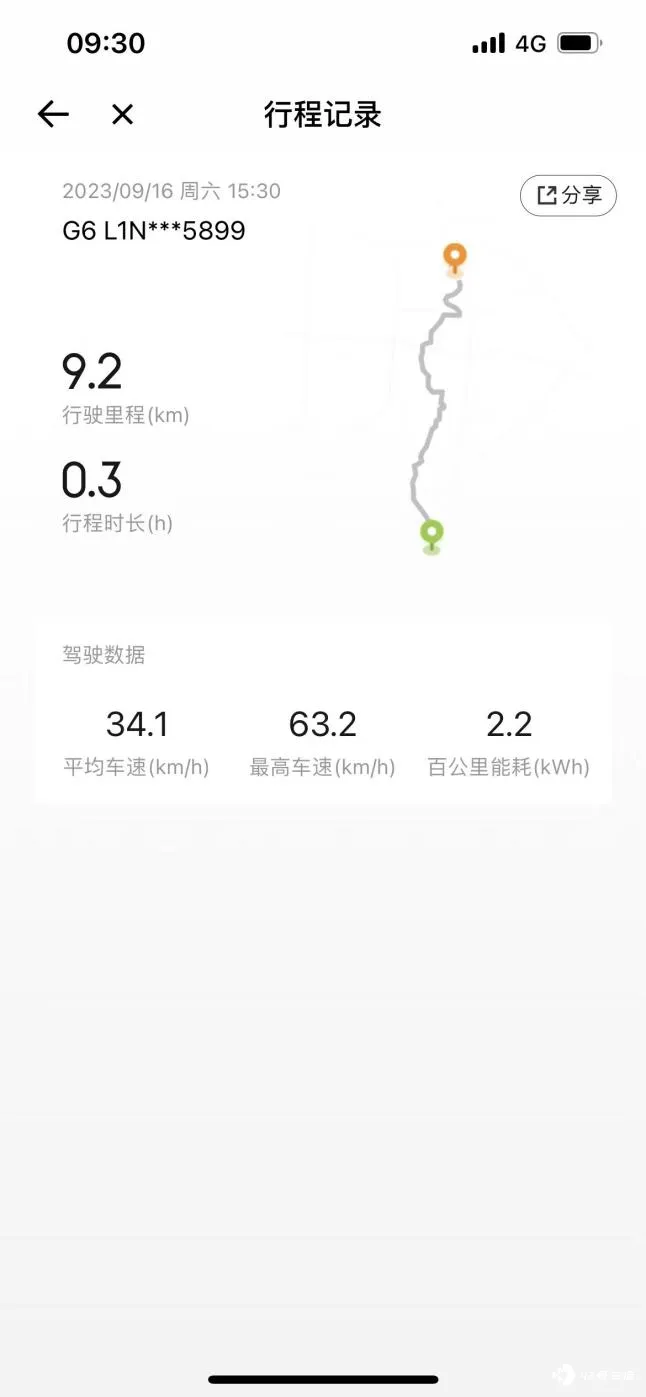646x1397 pixels.
Task: Go back using the arrow icon
Action: 53,115
